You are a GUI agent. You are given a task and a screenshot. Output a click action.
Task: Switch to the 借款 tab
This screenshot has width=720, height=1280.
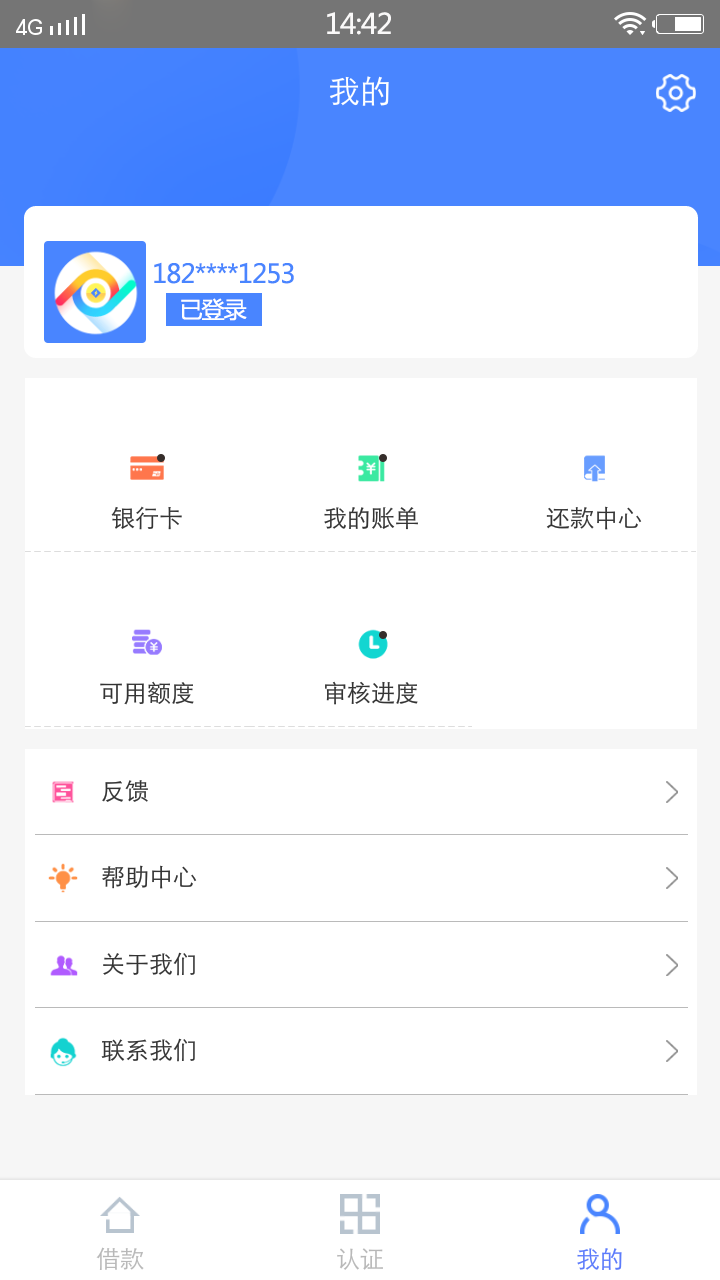pos(120,1231)
